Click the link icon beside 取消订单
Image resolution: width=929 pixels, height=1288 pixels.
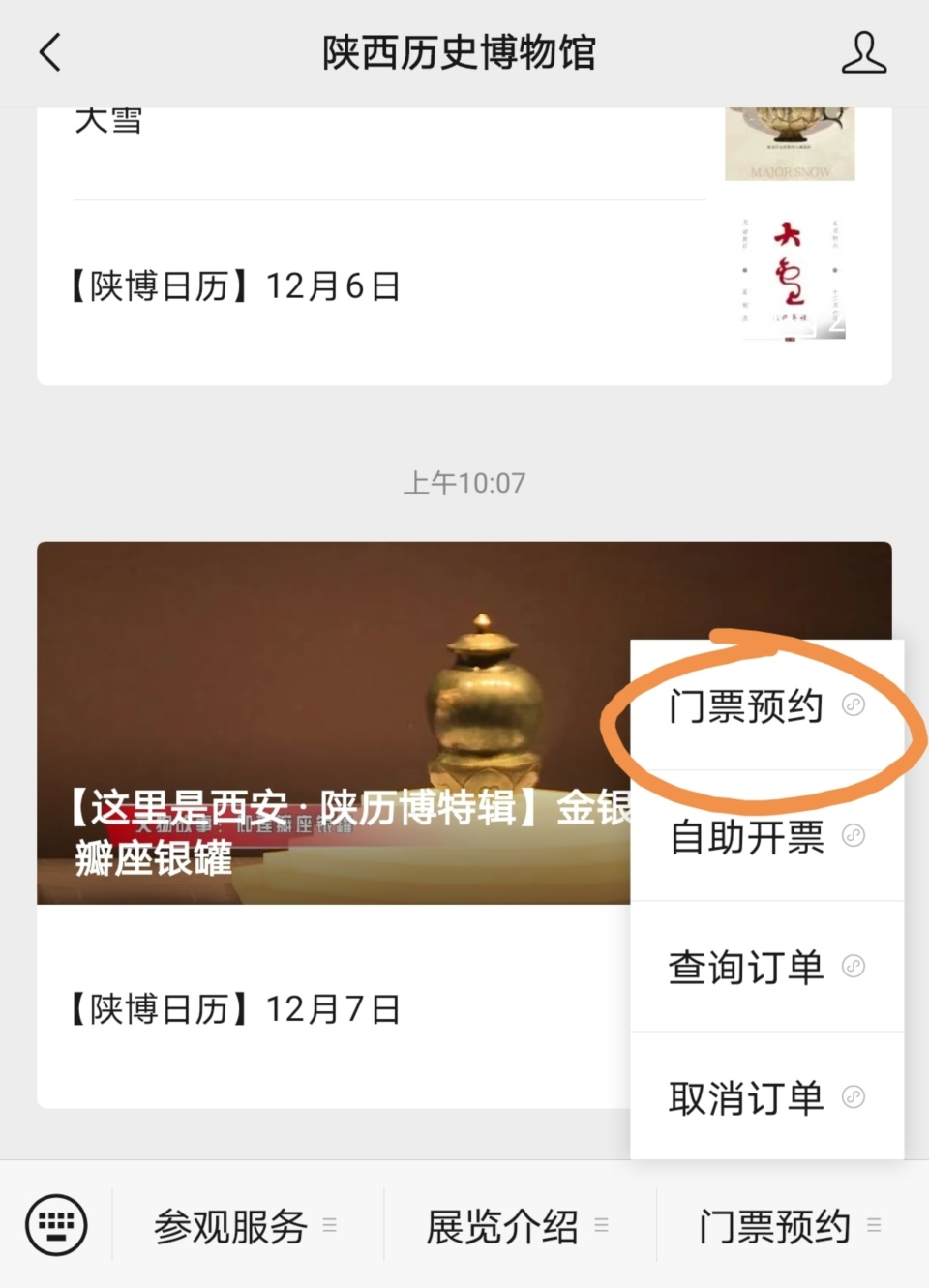tap(852, 1097)
